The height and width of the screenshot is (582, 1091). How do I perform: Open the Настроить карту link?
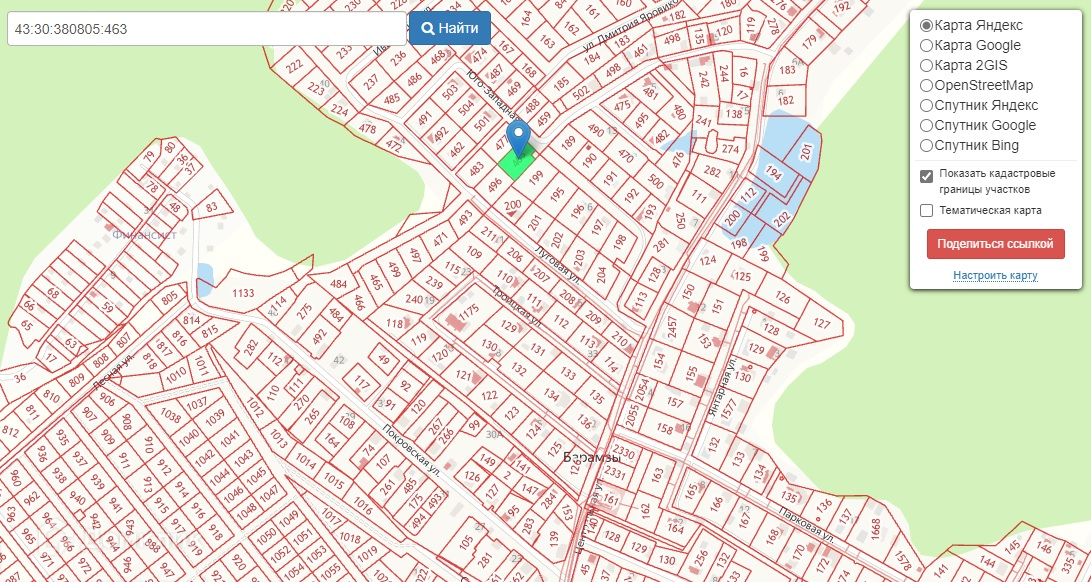click(x=995, y=275)
